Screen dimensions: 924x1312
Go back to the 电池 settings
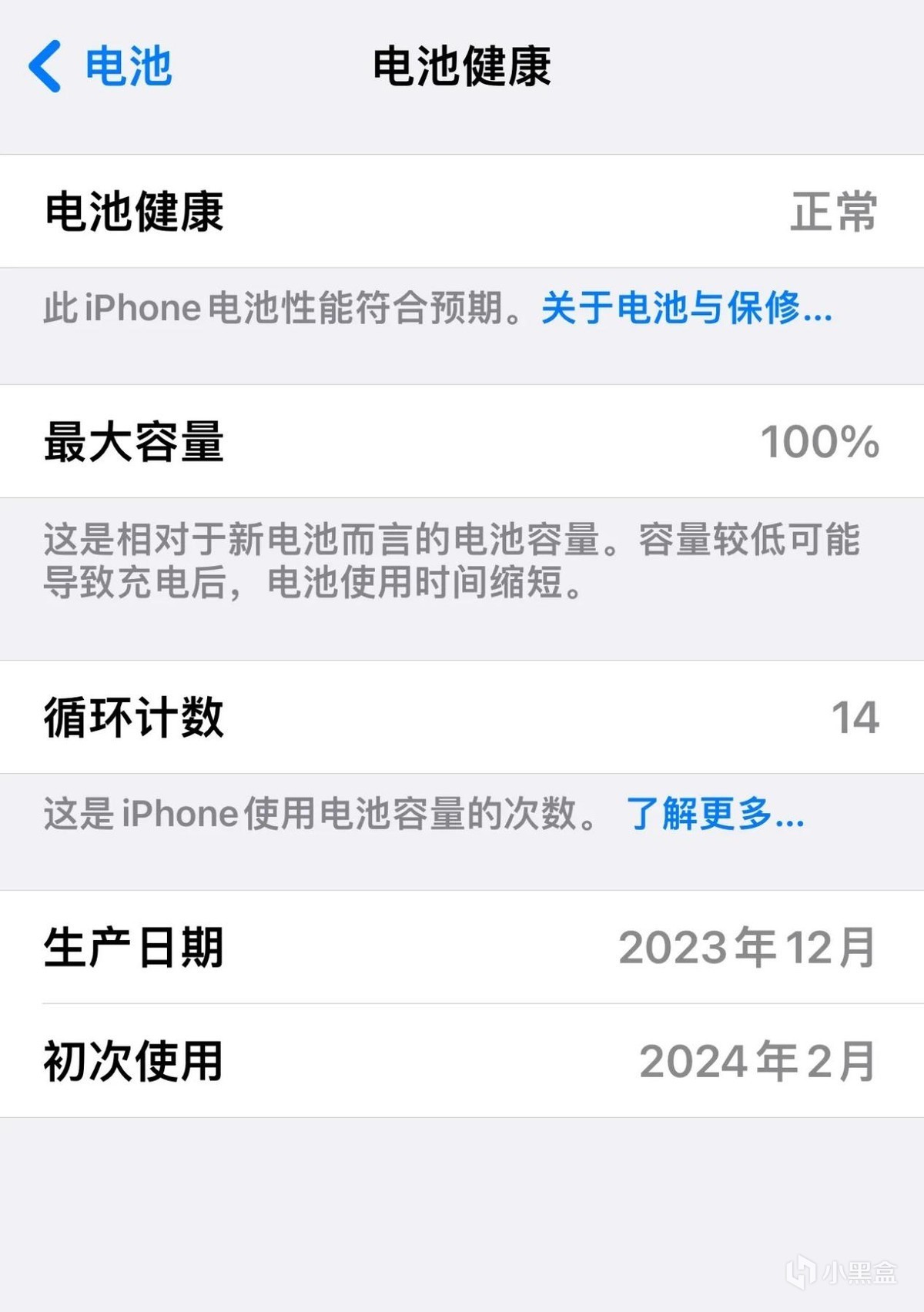click(100, 66)
